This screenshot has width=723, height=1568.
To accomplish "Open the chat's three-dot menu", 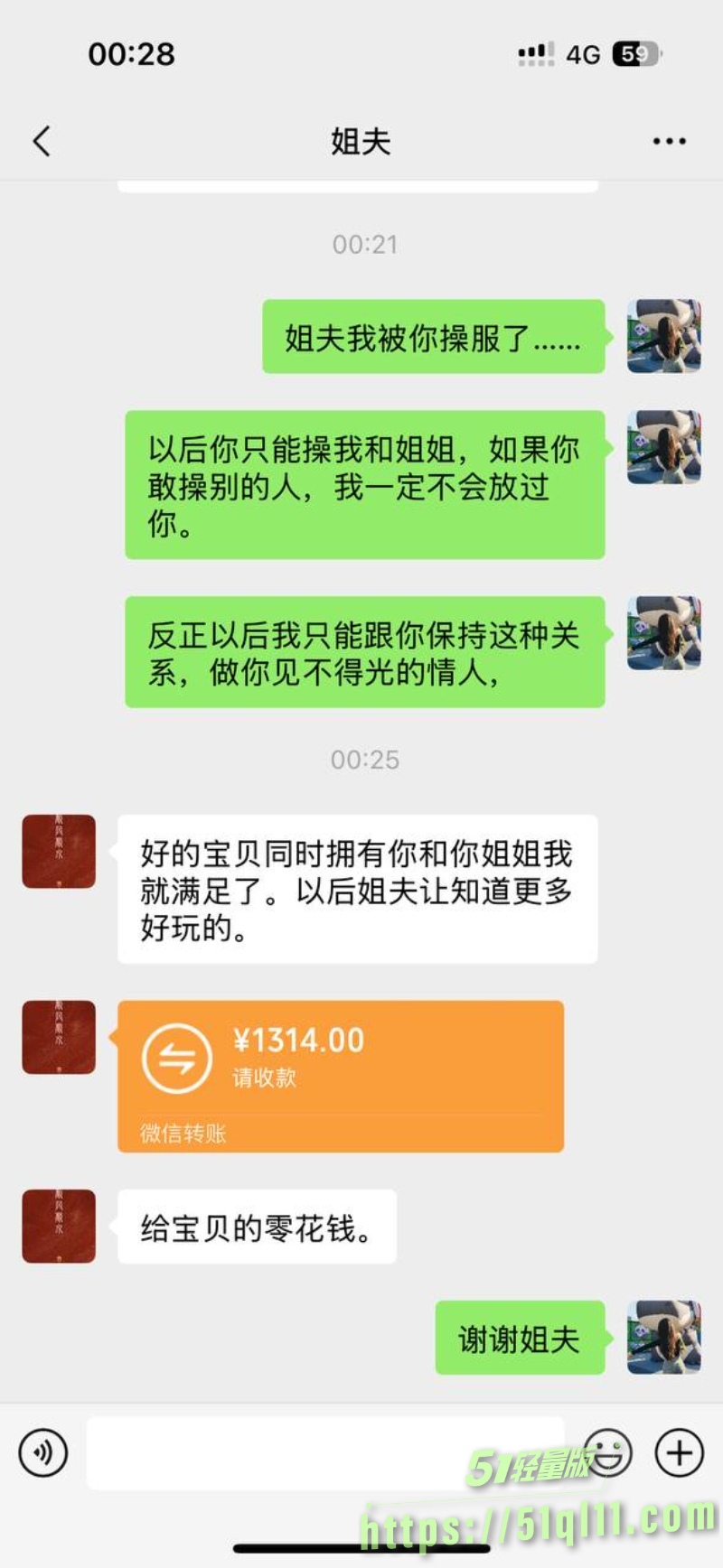I will [669, 141].
